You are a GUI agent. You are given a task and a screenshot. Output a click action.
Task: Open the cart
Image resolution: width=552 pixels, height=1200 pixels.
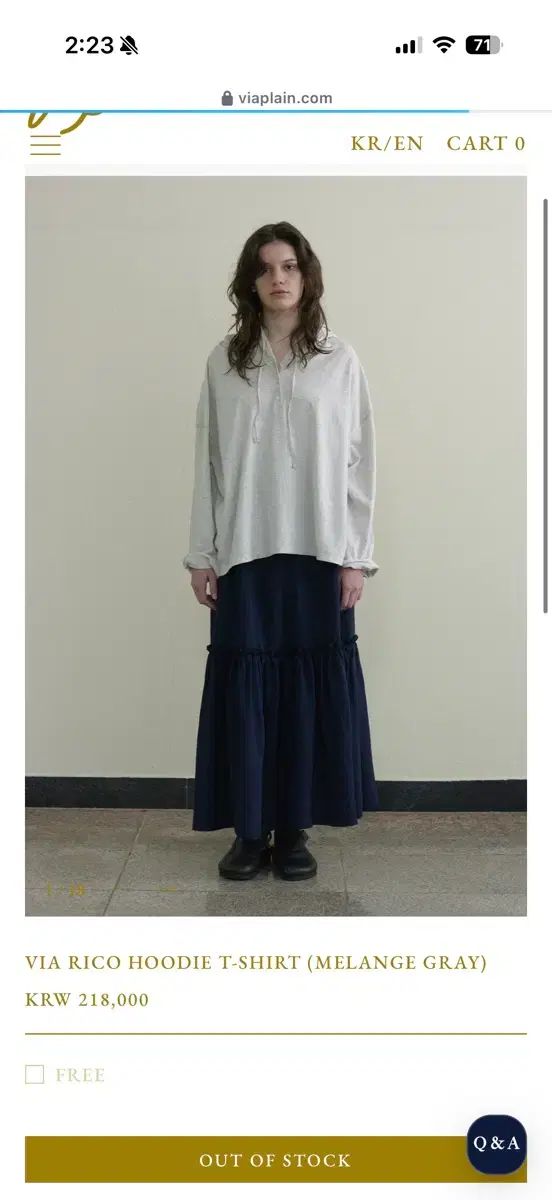point(486,143)
